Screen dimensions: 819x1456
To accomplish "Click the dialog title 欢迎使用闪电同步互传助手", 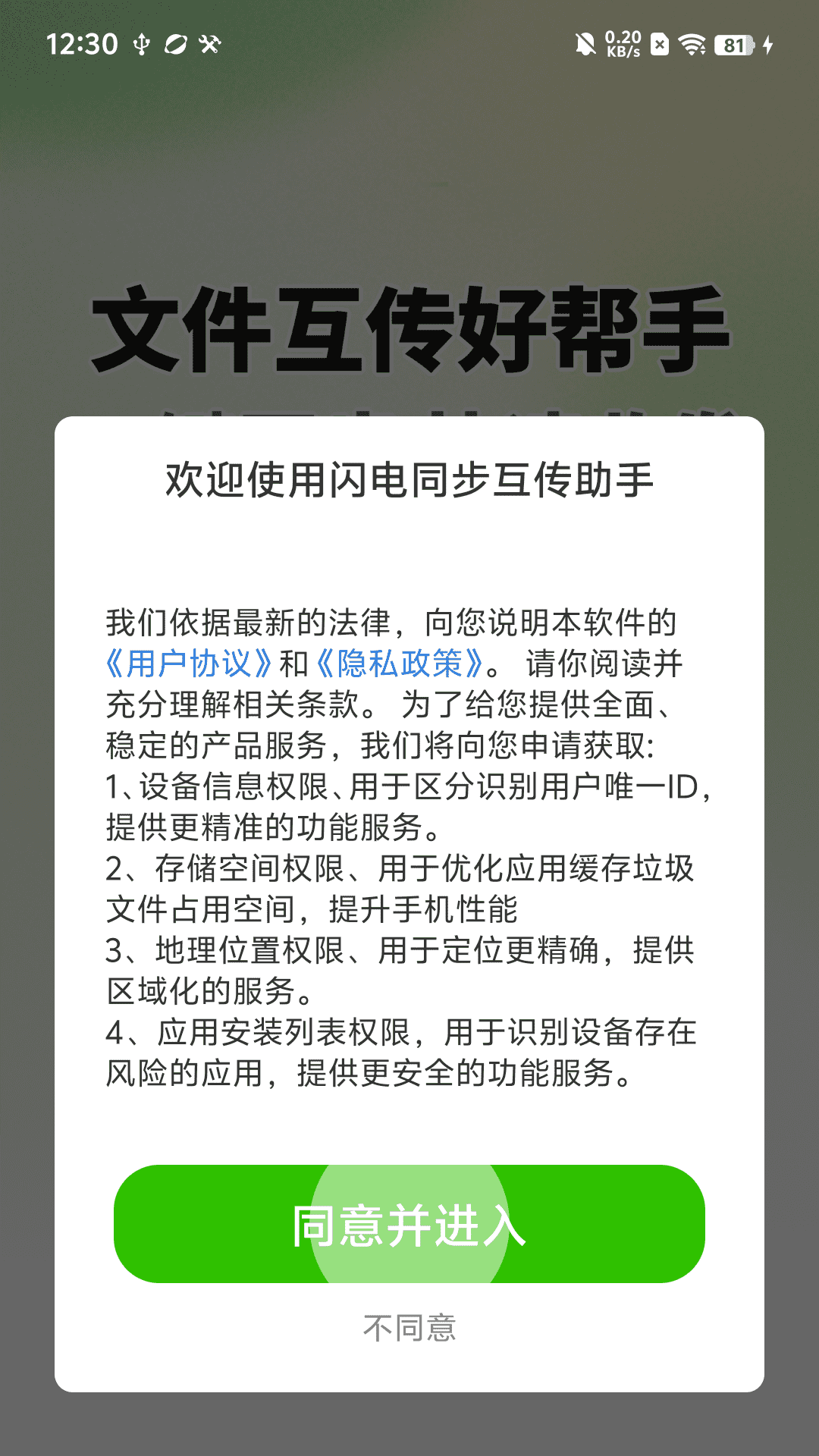I will (x=409, y=480).
